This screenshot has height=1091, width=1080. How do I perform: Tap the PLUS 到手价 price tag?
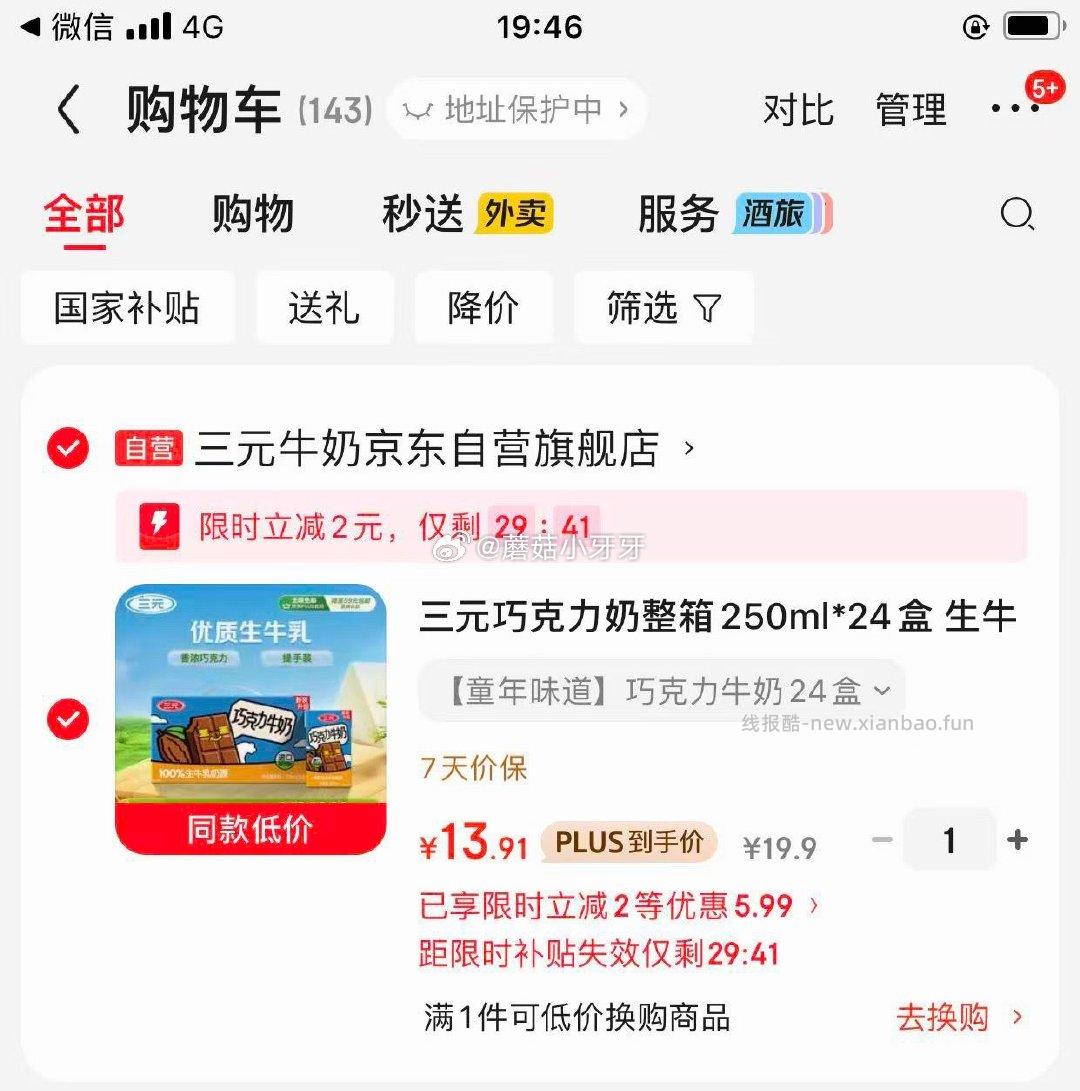[x=630, y=845]
